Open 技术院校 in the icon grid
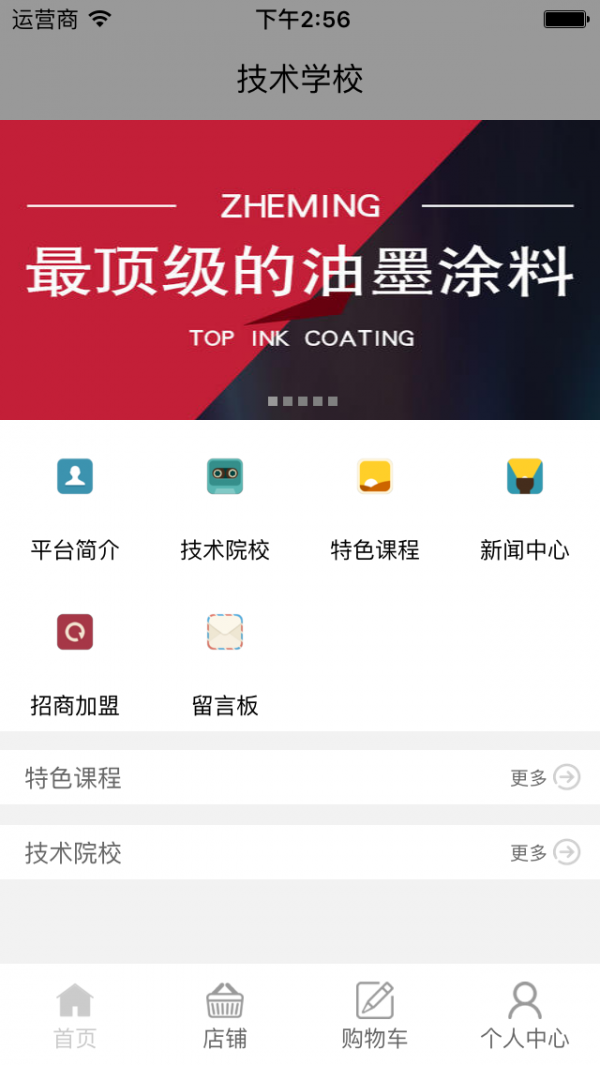Viewport: 600px width, 1065px height. click(225, 503)
